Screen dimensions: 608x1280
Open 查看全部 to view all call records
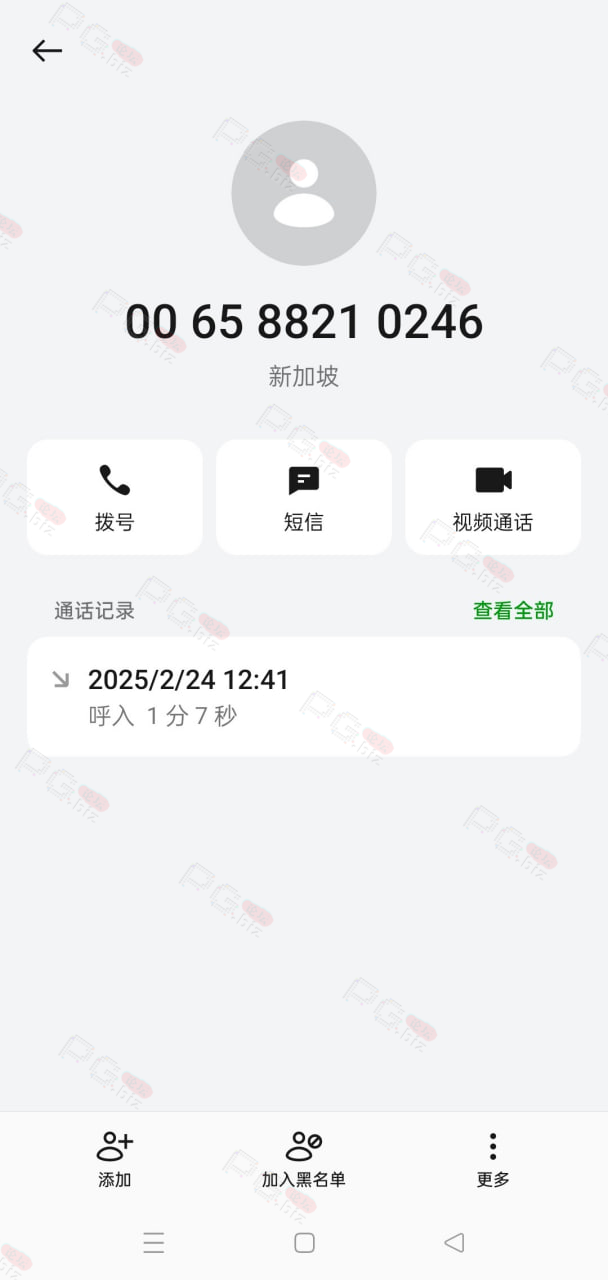point(513,611)
